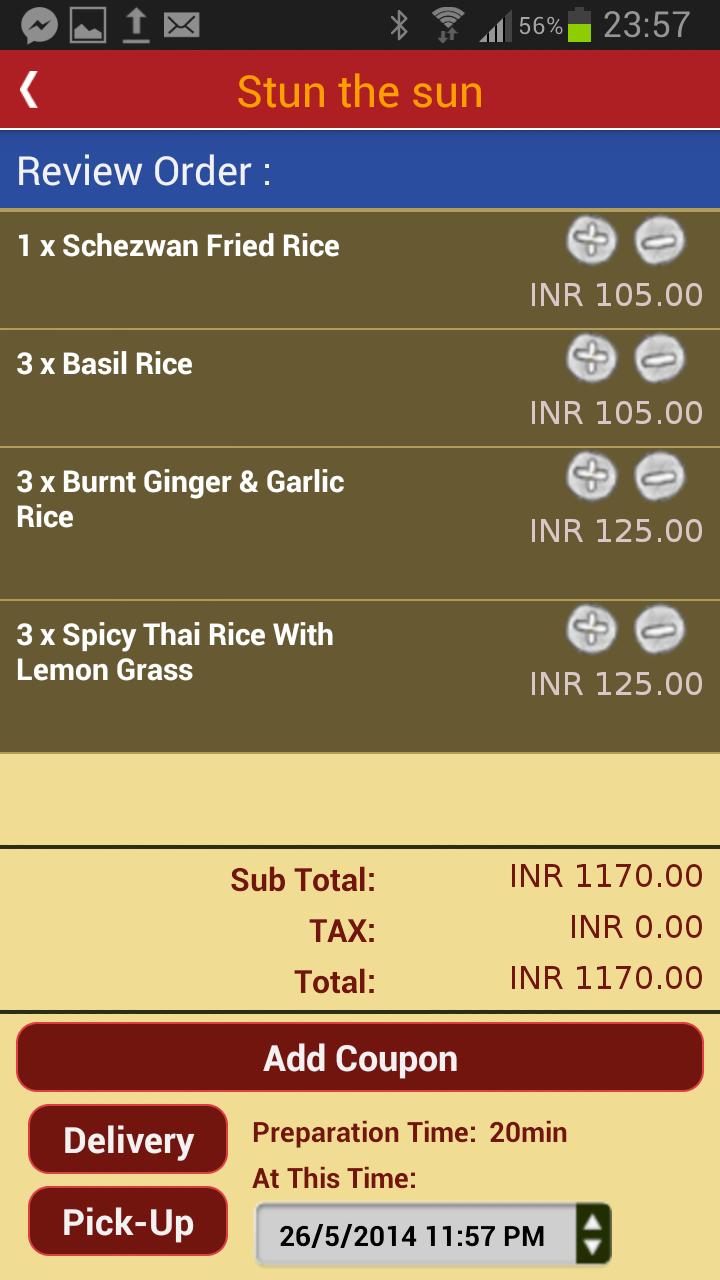The width and height of the screenshot is (720, 1280).
Task: Add one more Basil Rice
Action: [592, 358]
